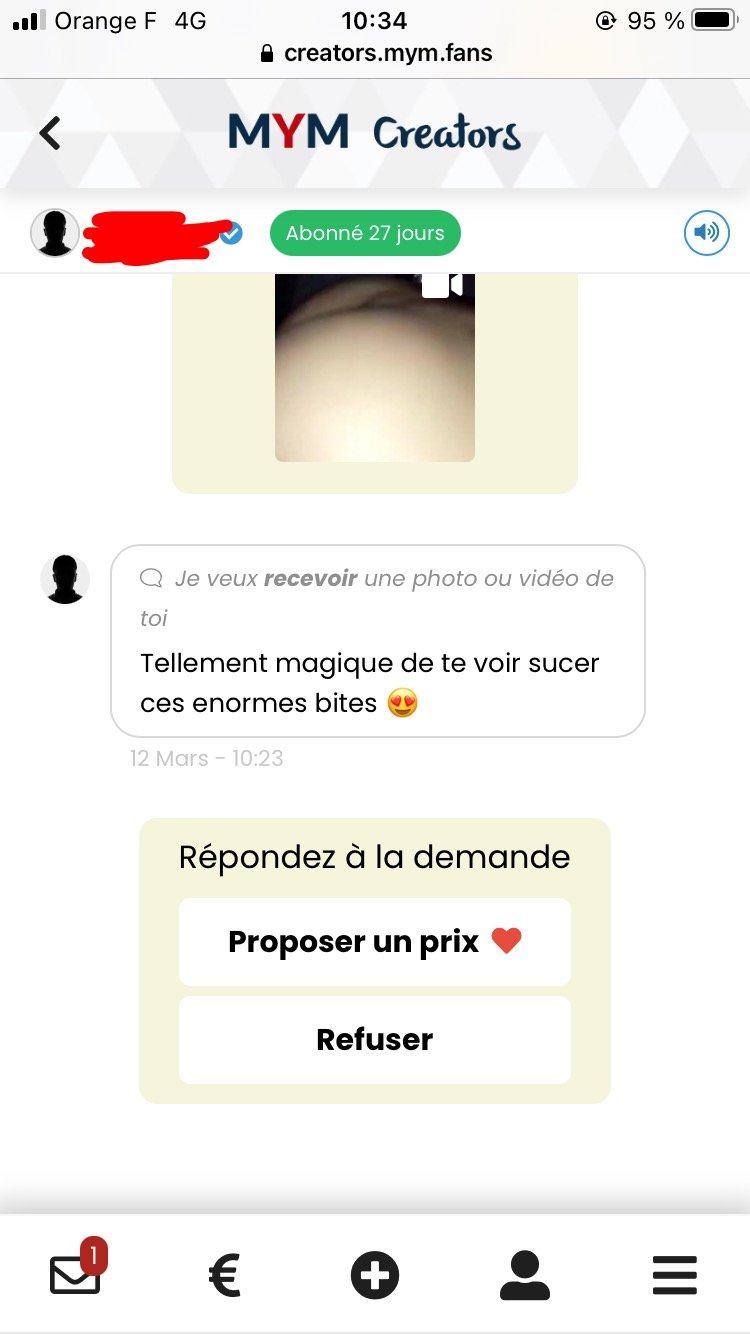Open the profile tab
The width and height of the screenshot is (750, 1334).
pyautogui.click(x=524, y=1277)
